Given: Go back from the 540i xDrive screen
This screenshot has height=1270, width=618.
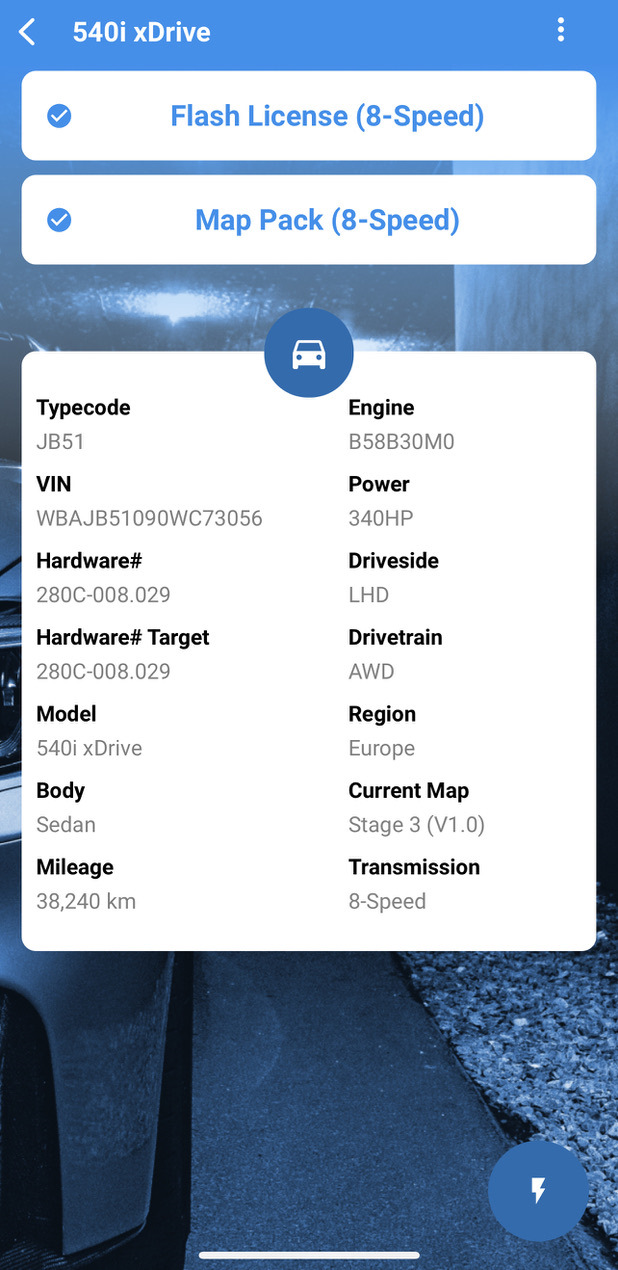Looking at the screenshot, I should pyautogui.click(x=28, y=32).
